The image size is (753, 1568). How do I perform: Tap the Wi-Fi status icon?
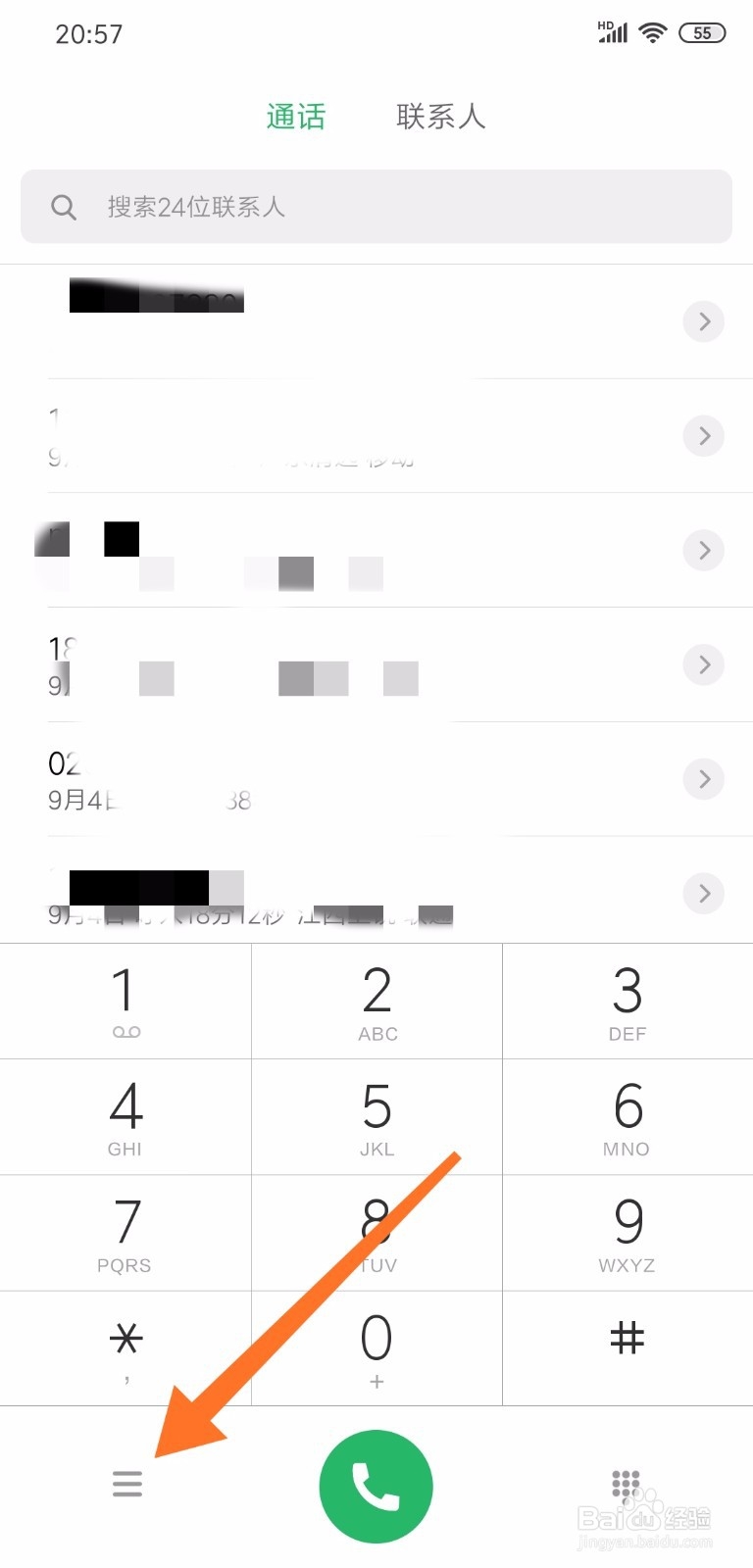pyautogui.click(x=653, y=31)
